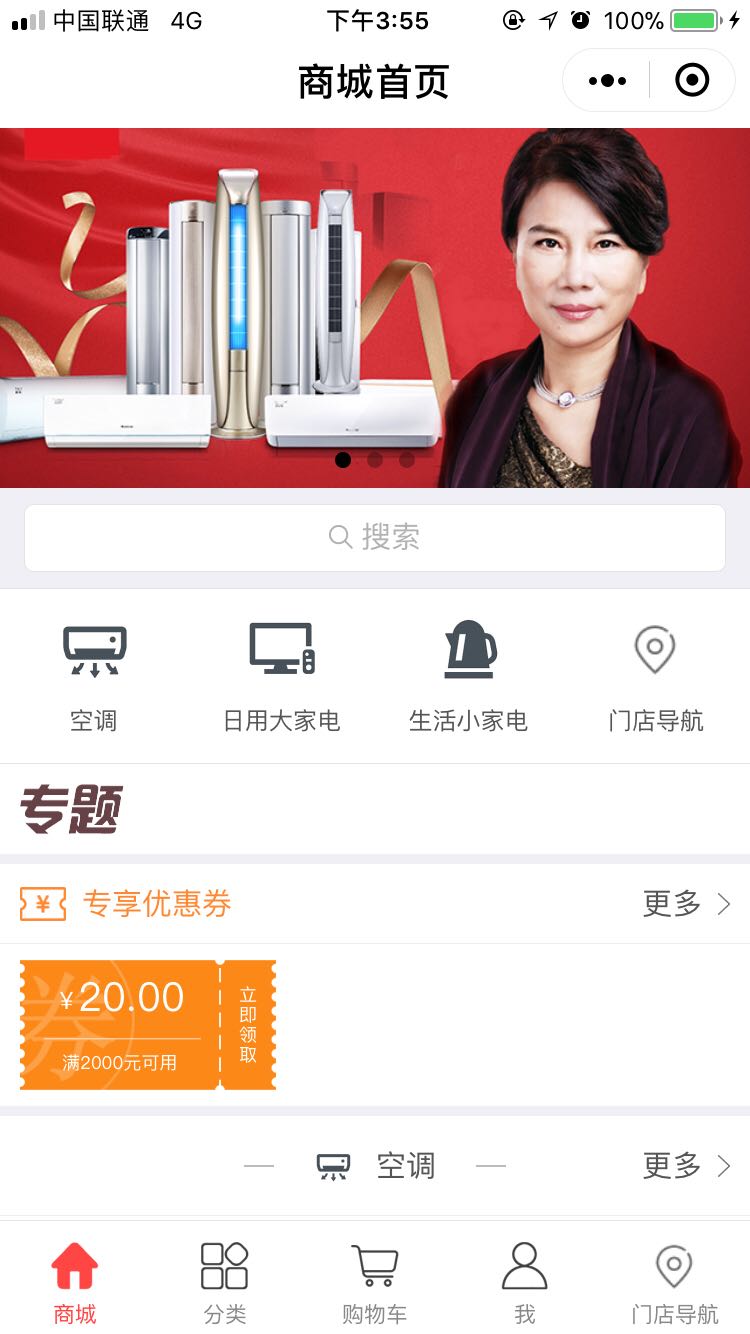Open 门店导航 shortcut under the search bar

(x=655, y=677)
